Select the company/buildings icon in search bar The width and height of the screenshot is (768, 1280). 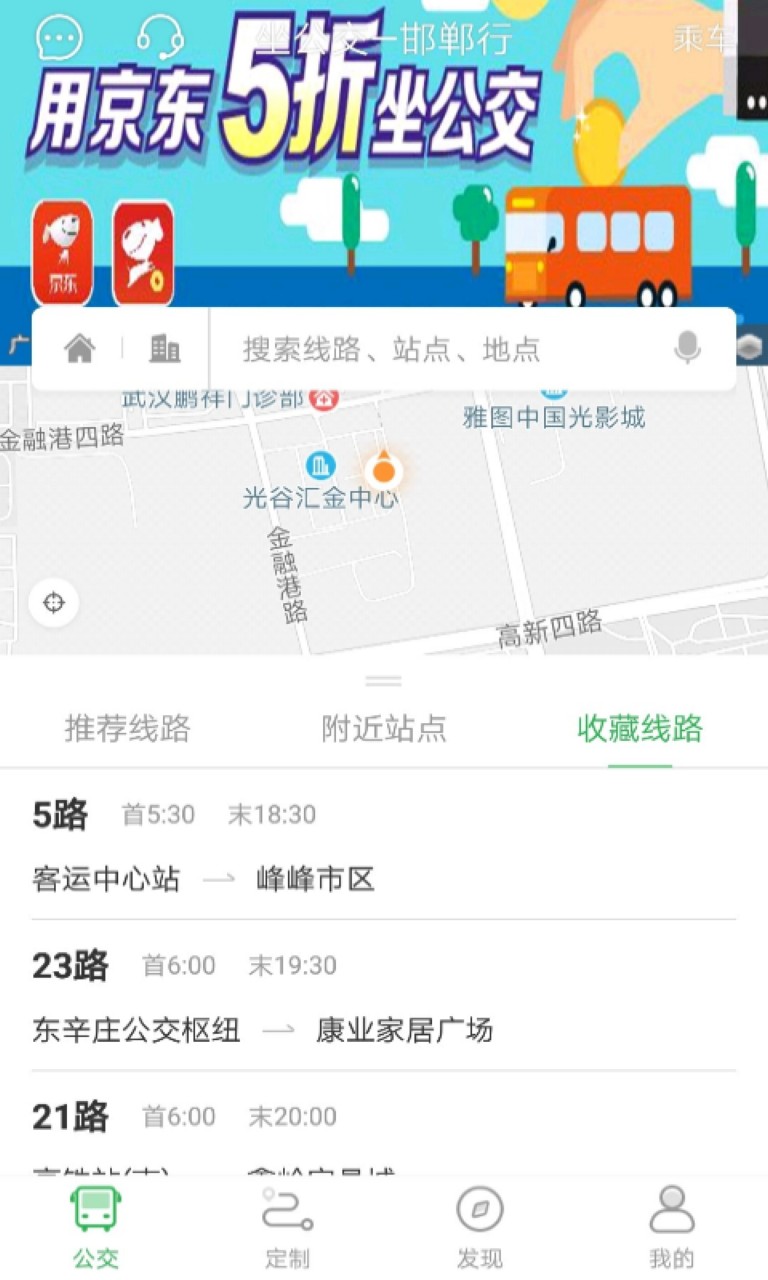(163, 348)
